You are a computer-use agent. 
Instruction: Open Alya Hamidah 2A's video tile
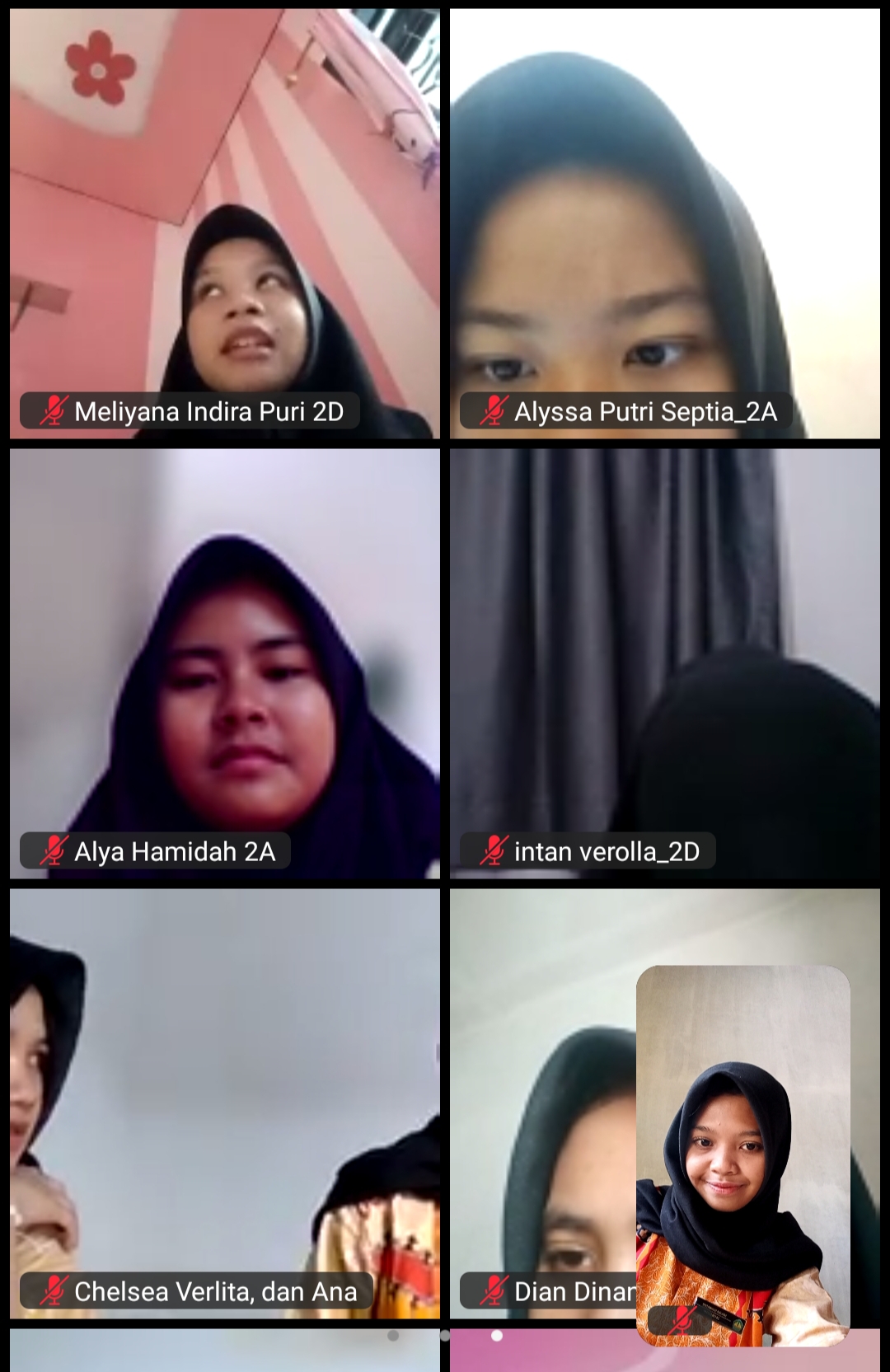click(224, 663)
